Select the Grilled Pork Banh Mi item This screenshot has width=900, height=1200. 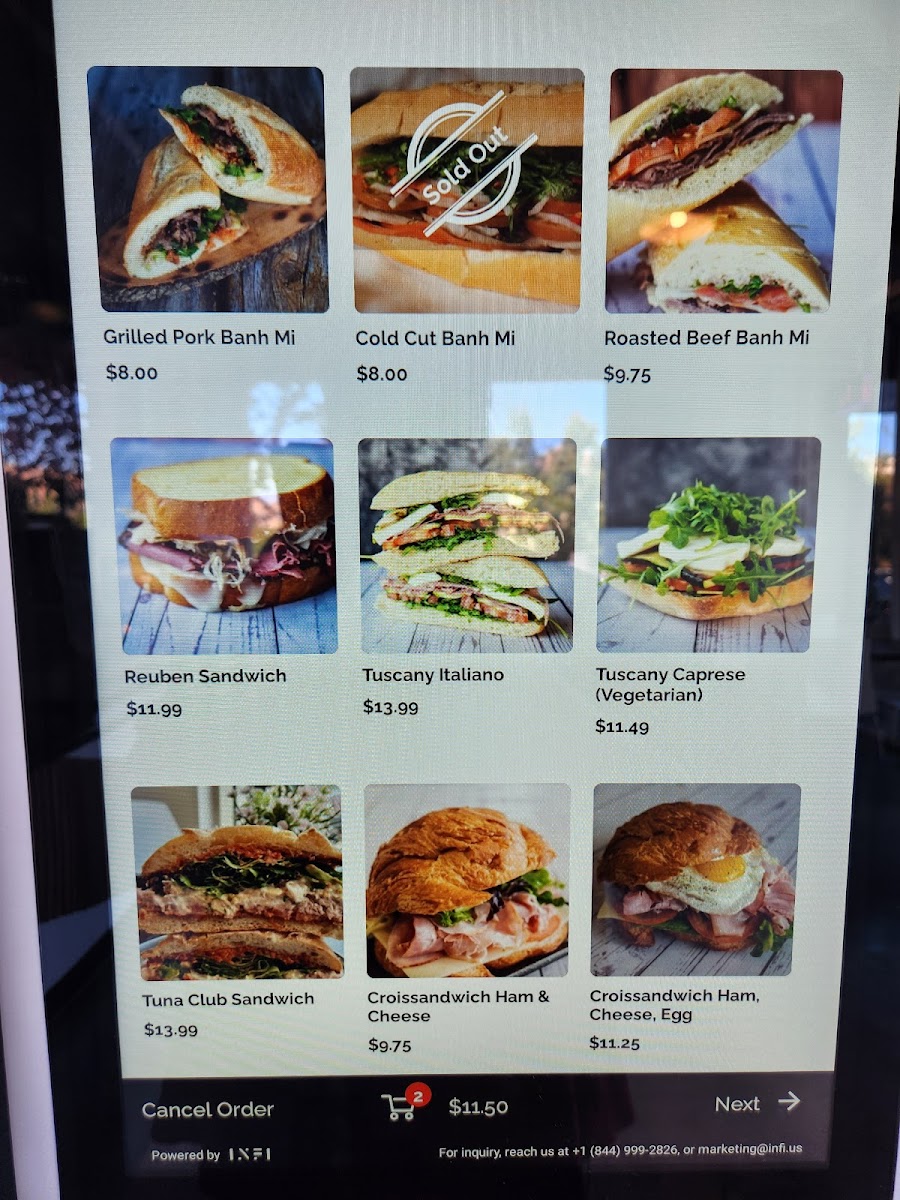coord(207,190)
